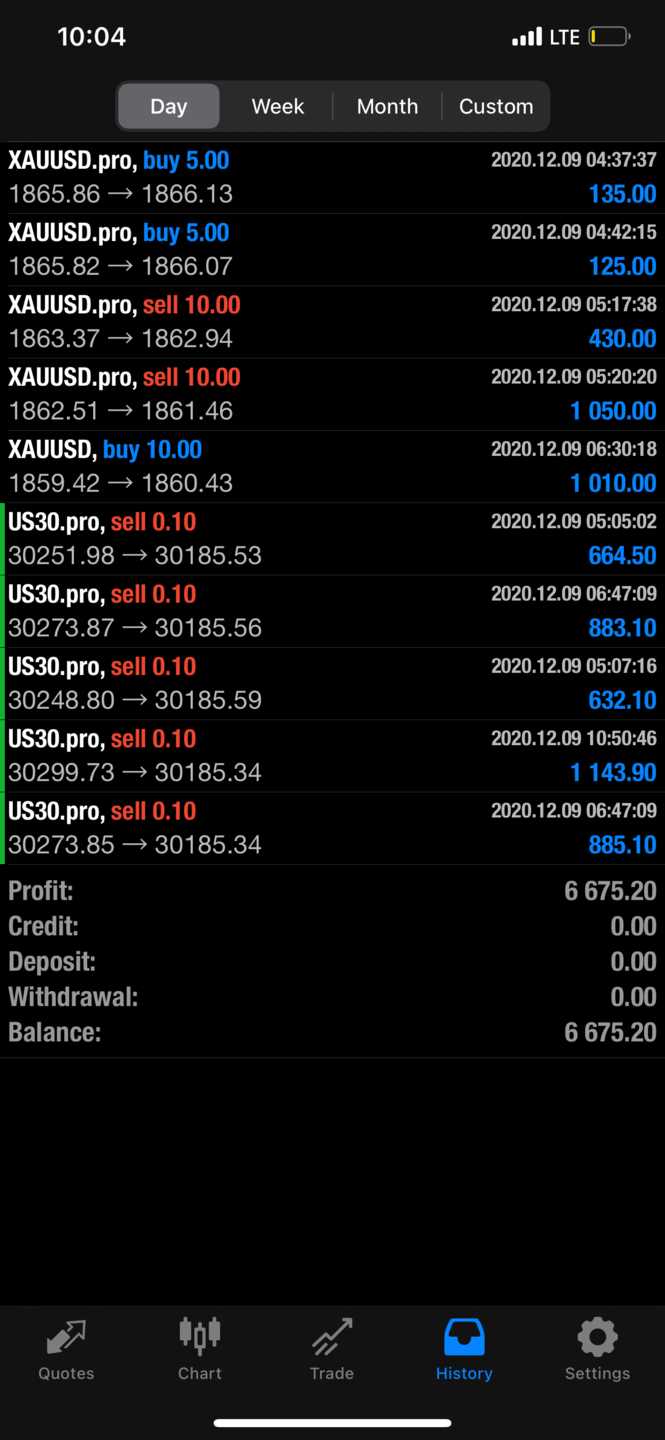665x1440 pixels.
Task: Open the History tab
Action: click(464, 1350)
